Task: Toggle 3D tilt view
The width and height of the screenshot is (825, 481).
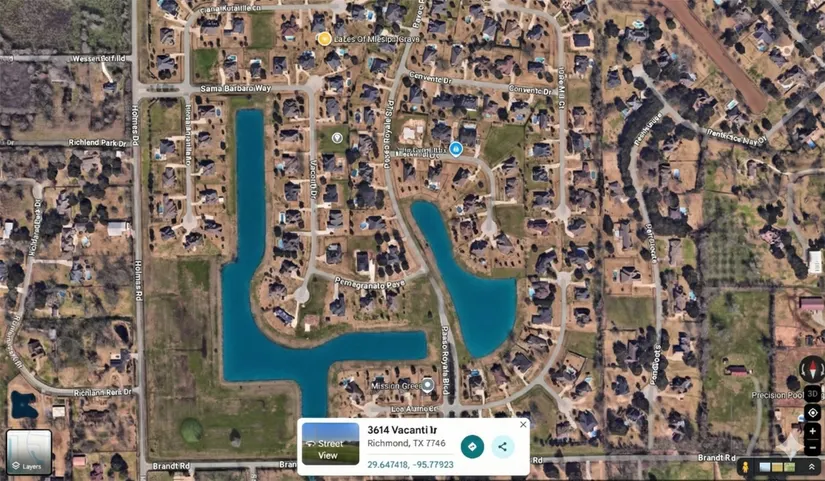Action: [812, 394]
